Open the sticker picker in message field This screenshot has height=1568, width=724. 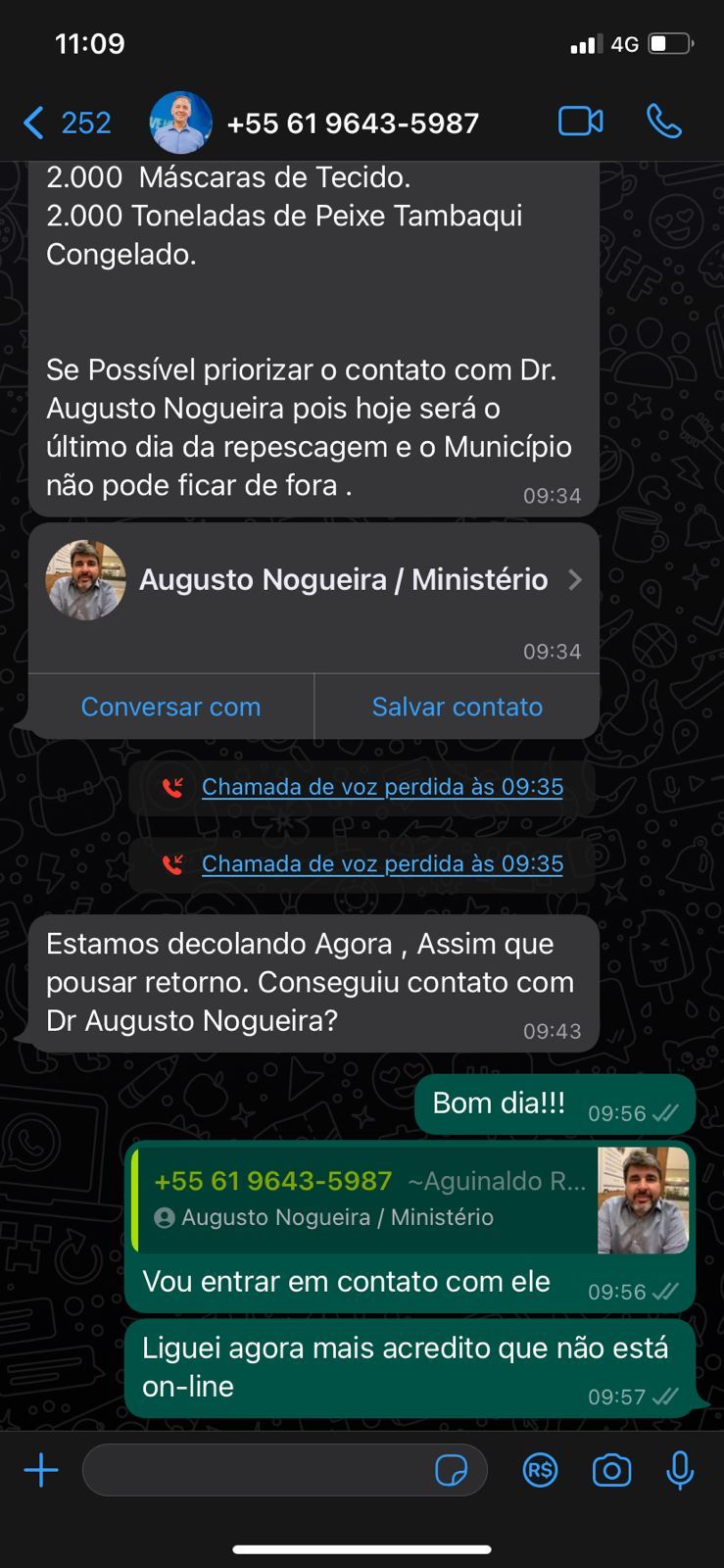click(451, 1470)
